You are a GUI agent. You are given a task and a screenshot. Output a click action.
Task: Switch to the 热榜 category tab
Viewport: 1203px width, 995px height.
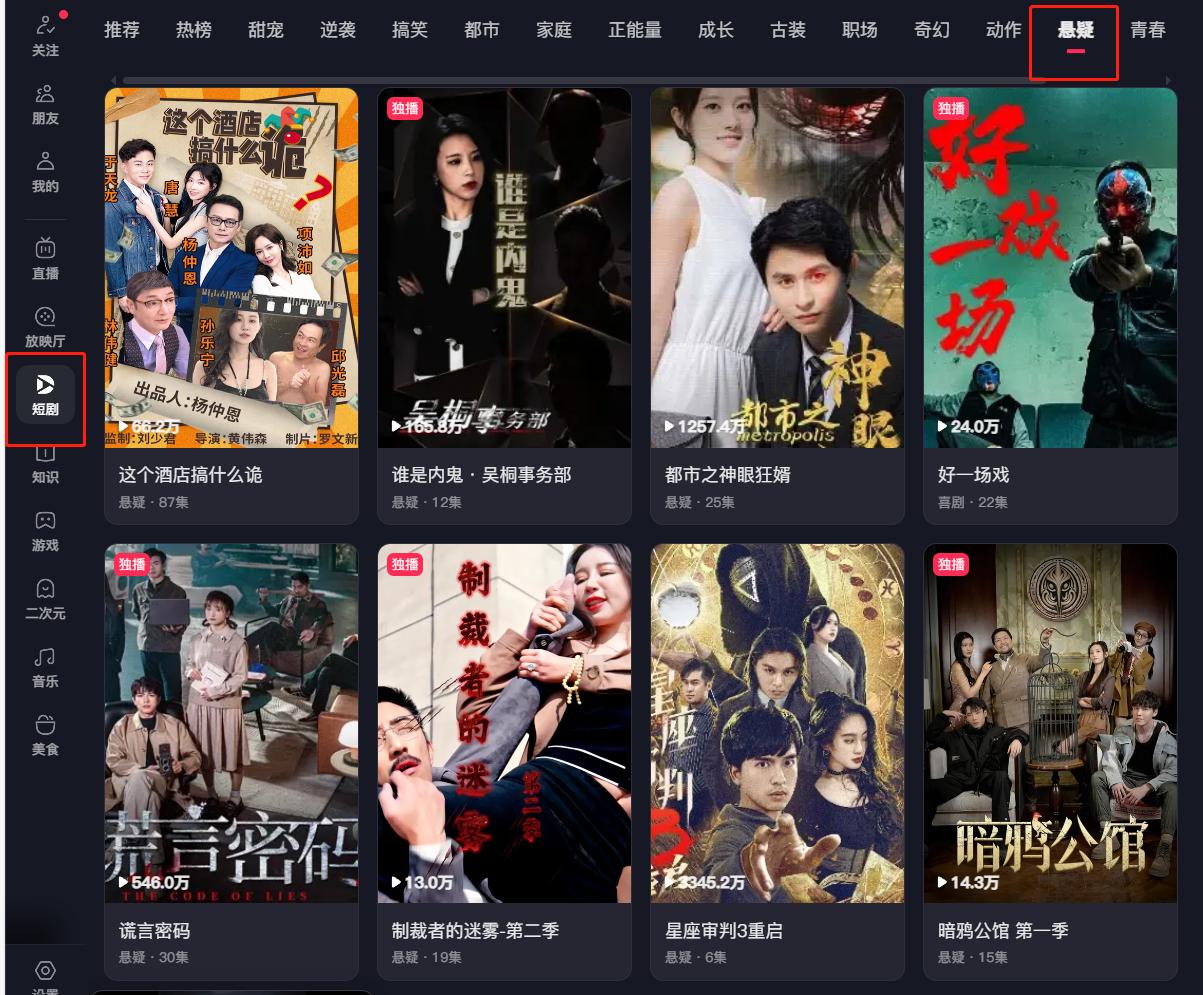194,30
